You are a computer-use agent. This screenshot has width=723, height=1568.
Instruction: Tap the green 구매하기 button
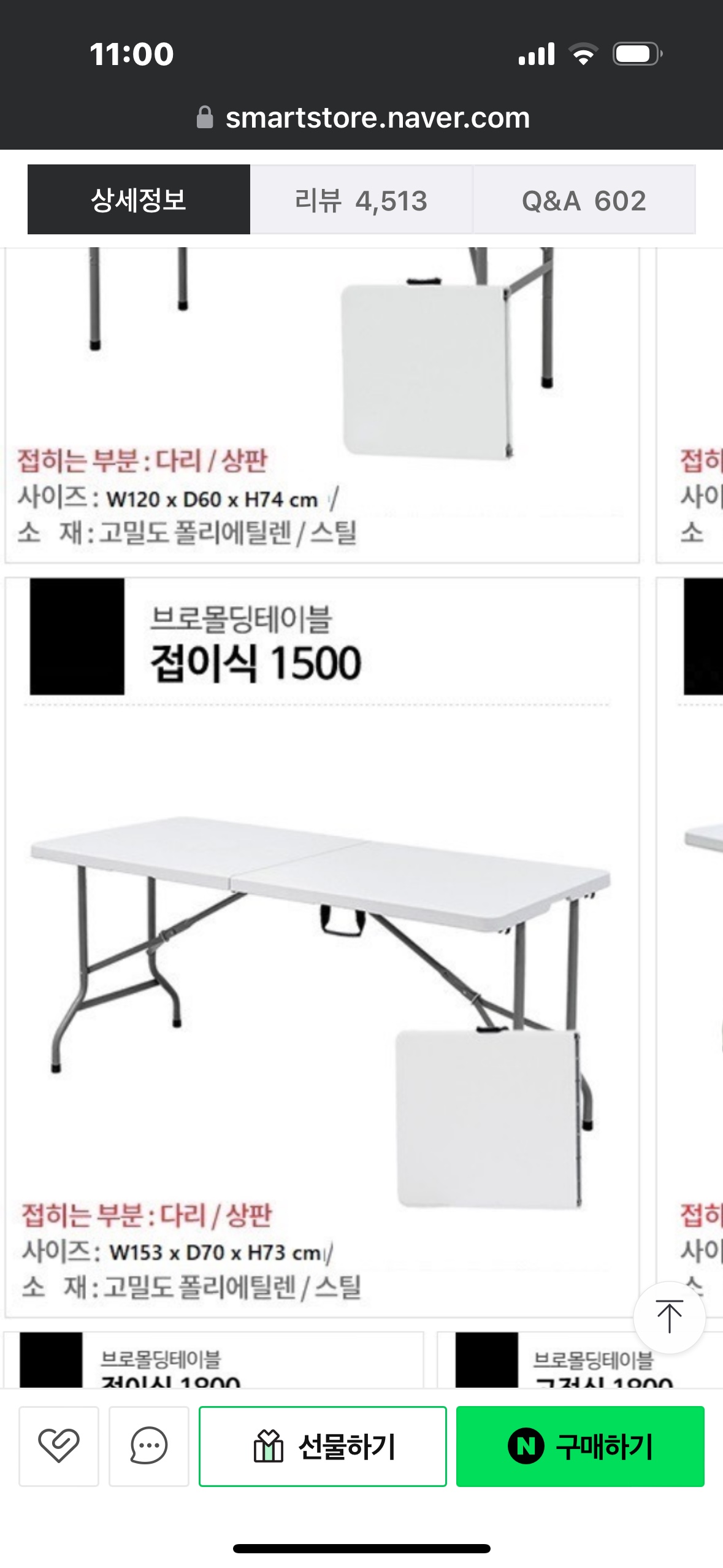580,1446
